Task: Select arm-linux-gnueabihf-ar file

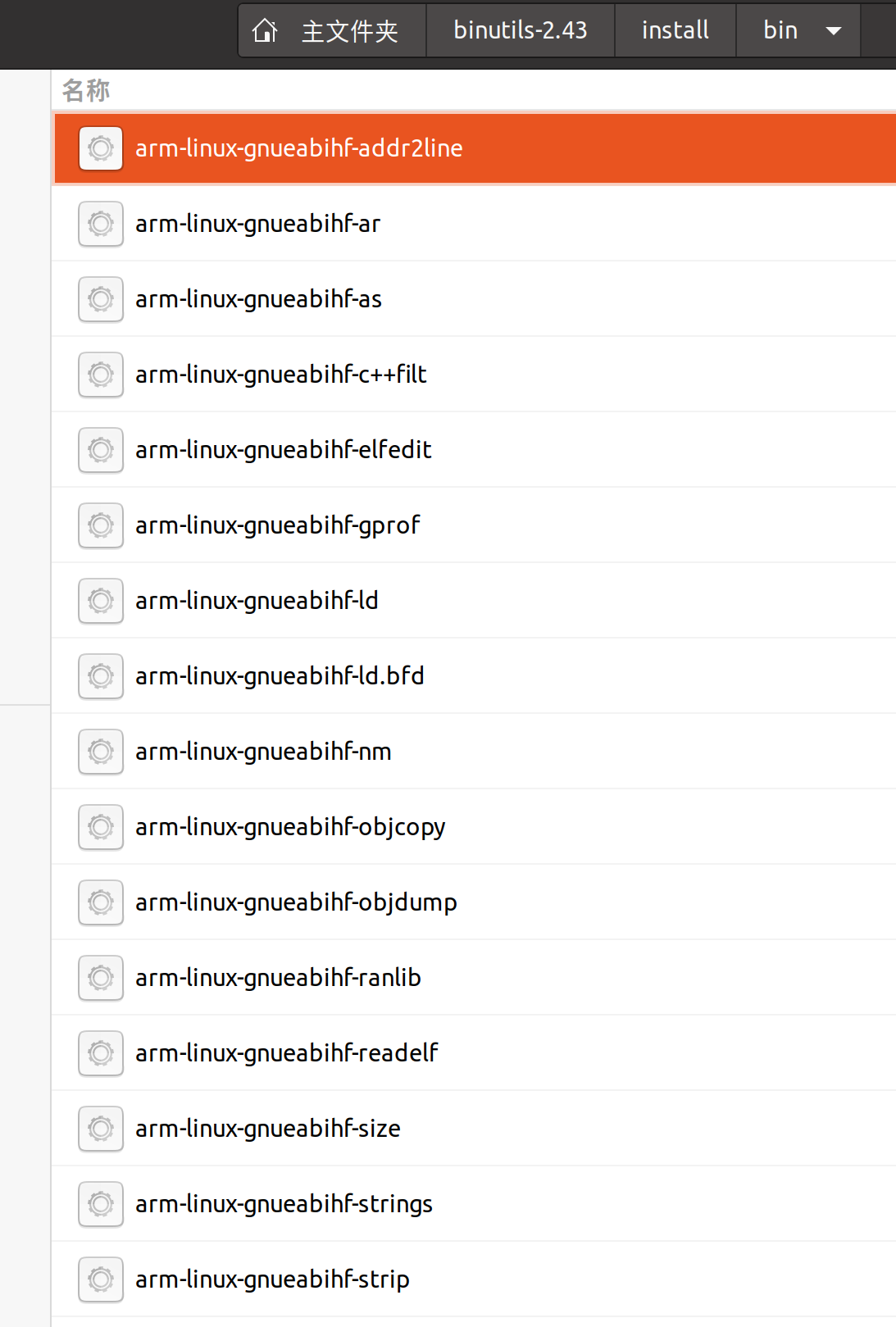Action: click(x=257, y=224)
